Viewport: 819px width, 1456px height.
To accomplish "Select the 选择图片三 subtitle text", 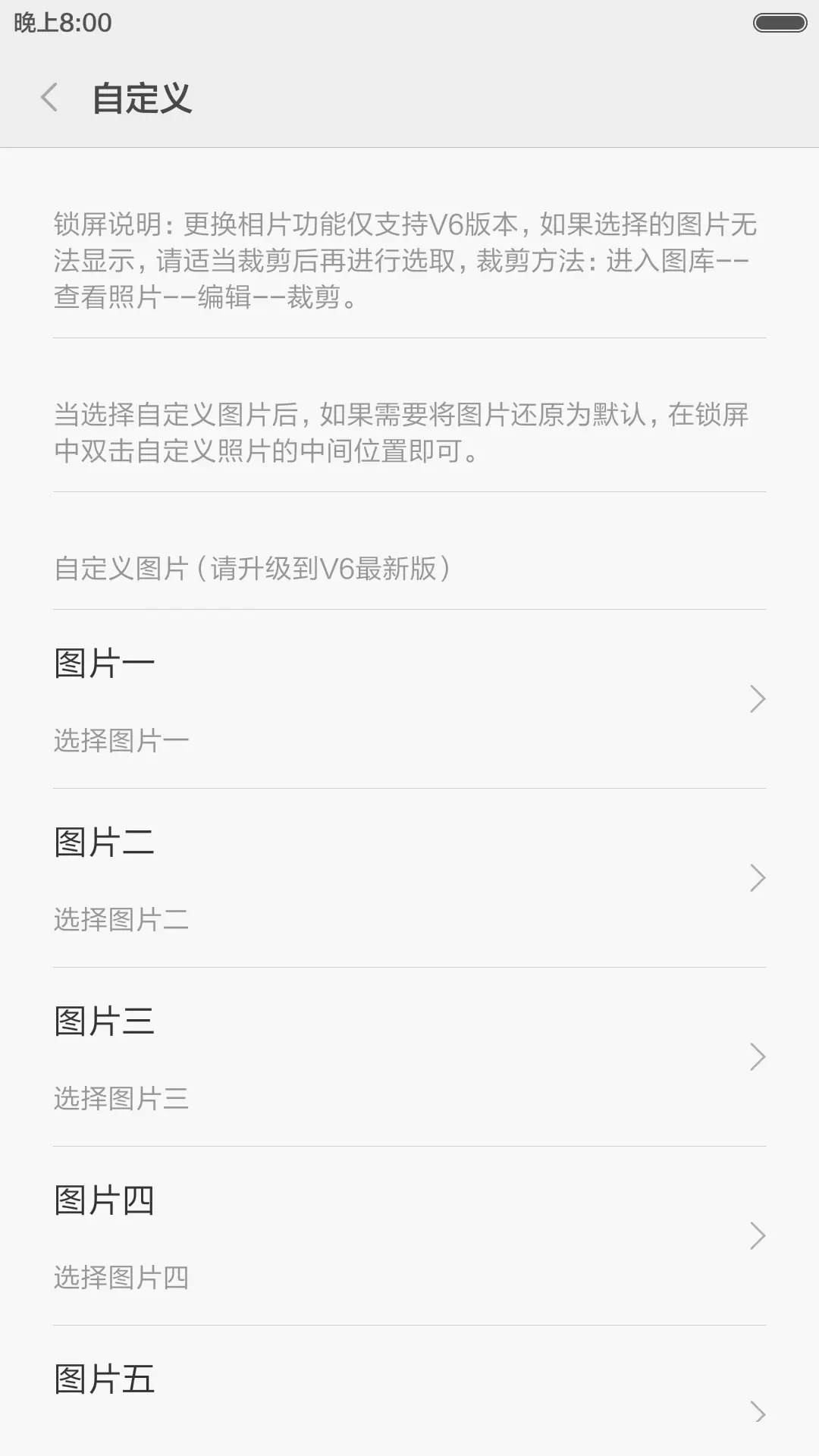I will coord(121,1098).
